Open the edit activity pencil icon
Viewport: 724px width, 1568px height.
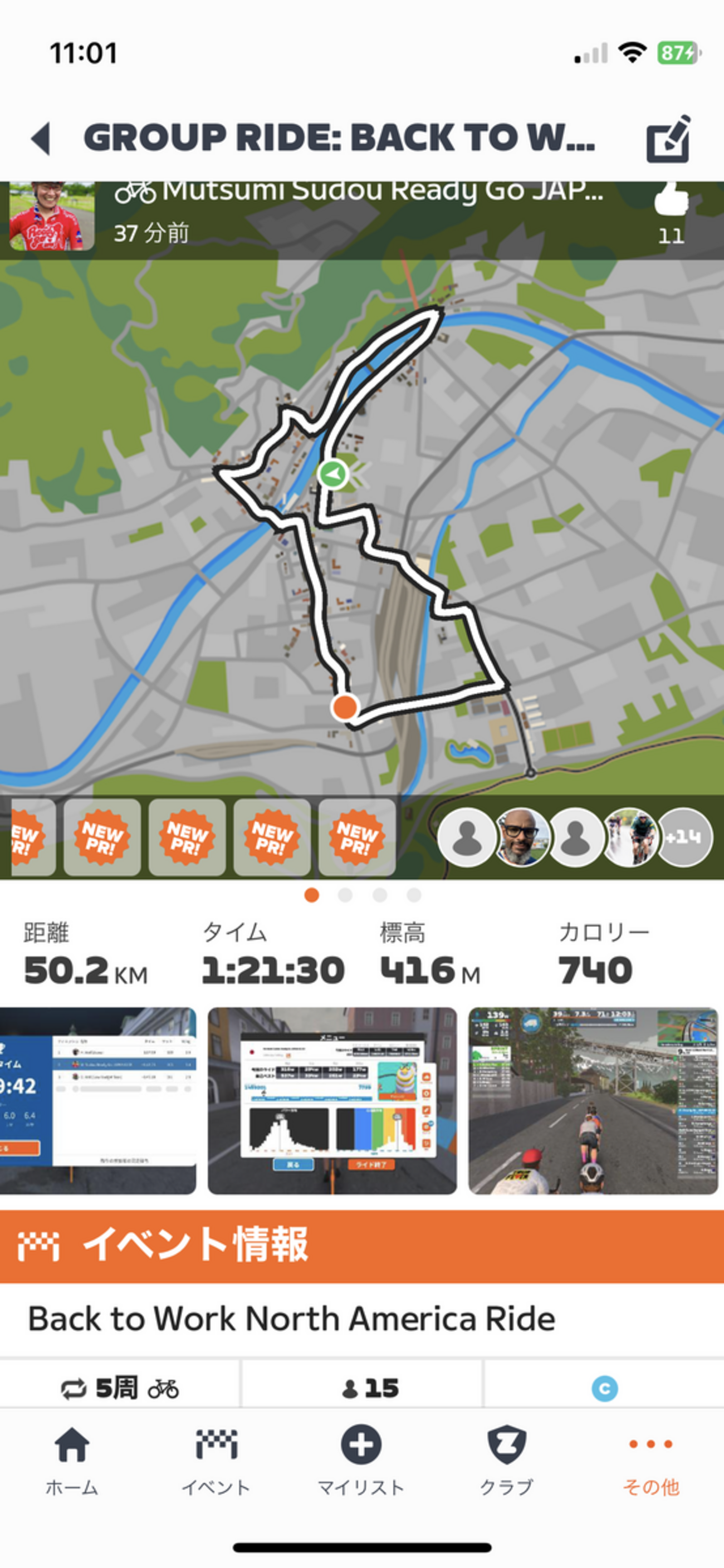669,138
